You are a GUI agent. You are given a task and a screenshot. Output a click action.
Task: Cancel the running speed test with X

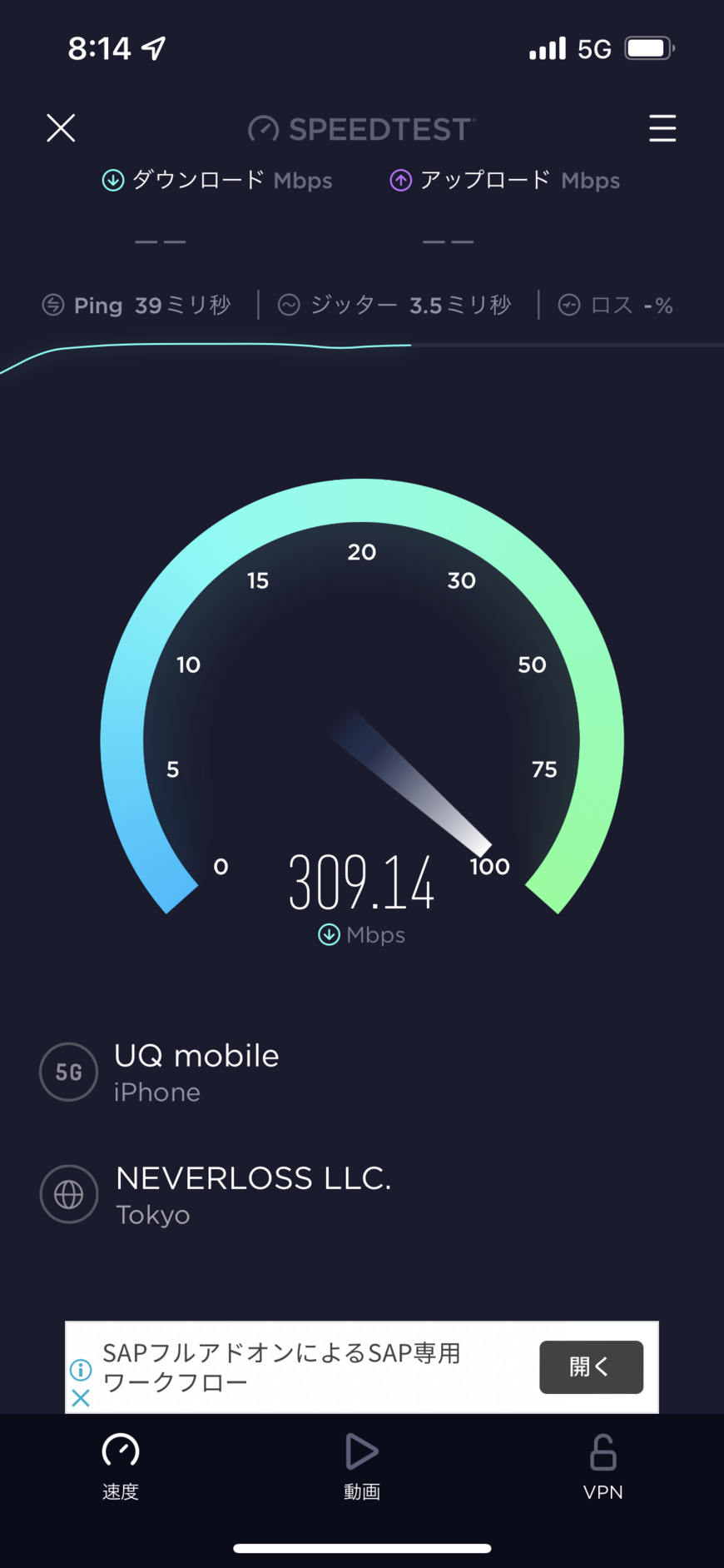pos(61,128)
